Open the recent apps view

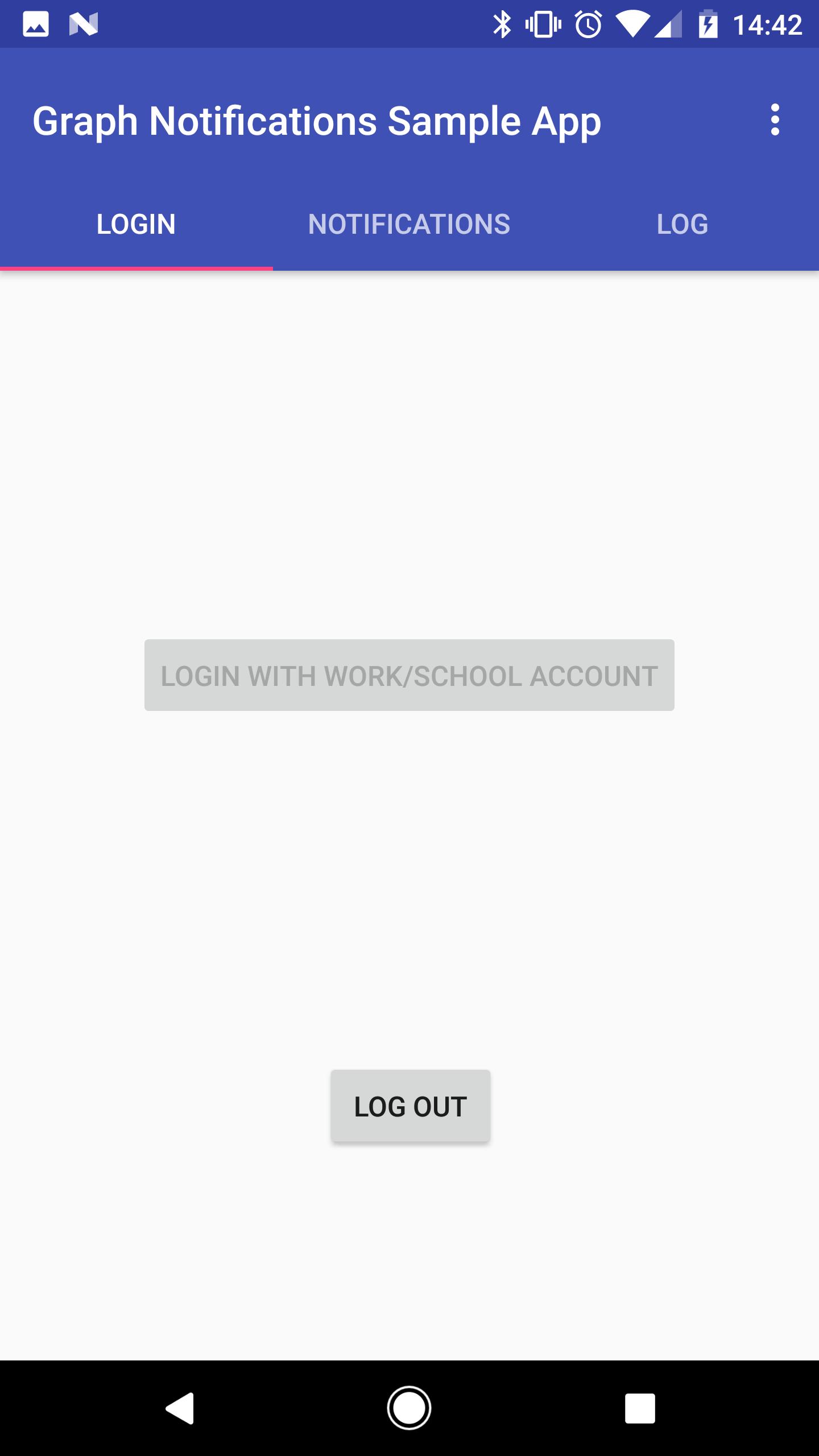click(x=640, y=1408)
